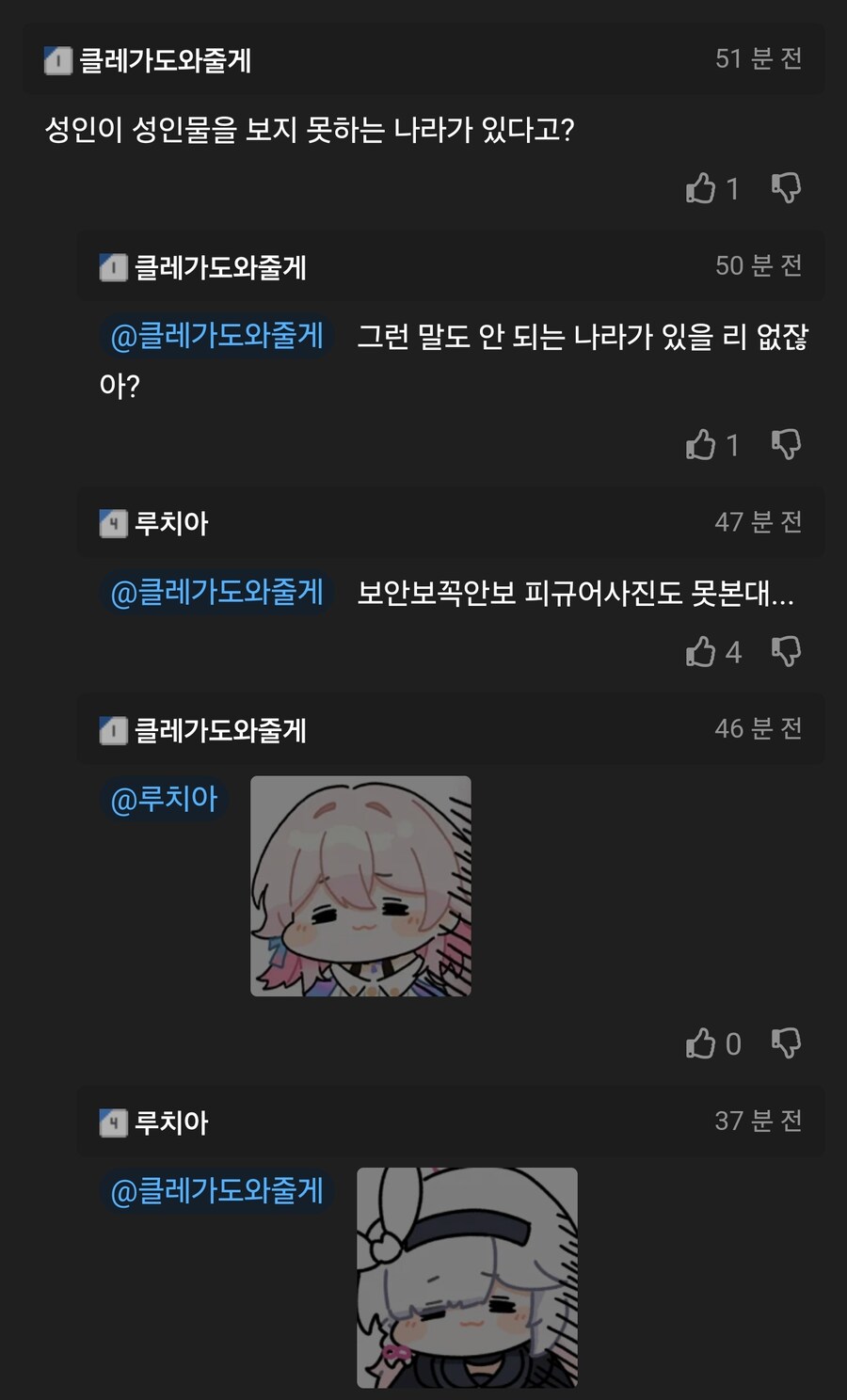Dislike the reply '그런 말도 안 되는 나라가'

786,444
